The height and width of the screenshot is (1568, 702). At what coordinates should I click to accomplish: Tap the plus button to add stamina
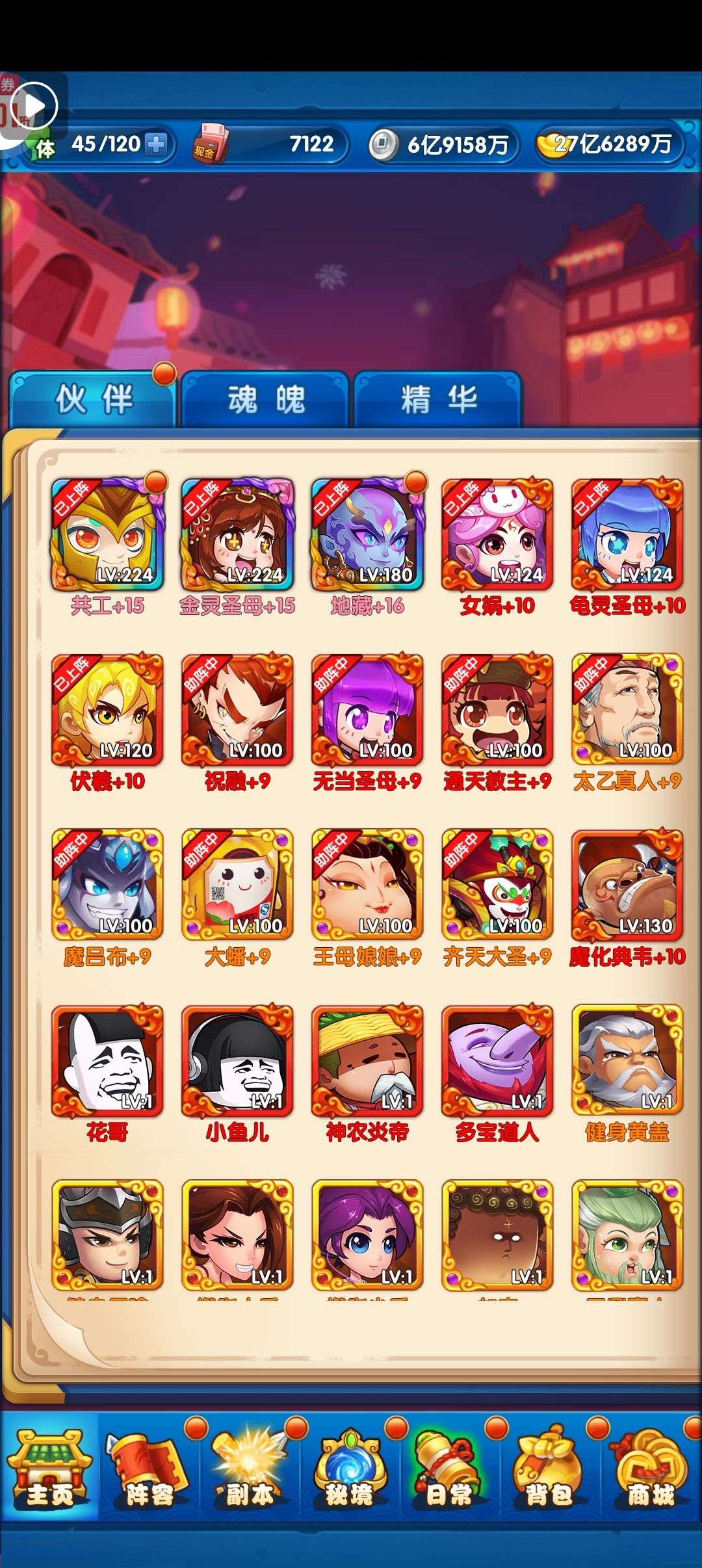click(155, 144)
